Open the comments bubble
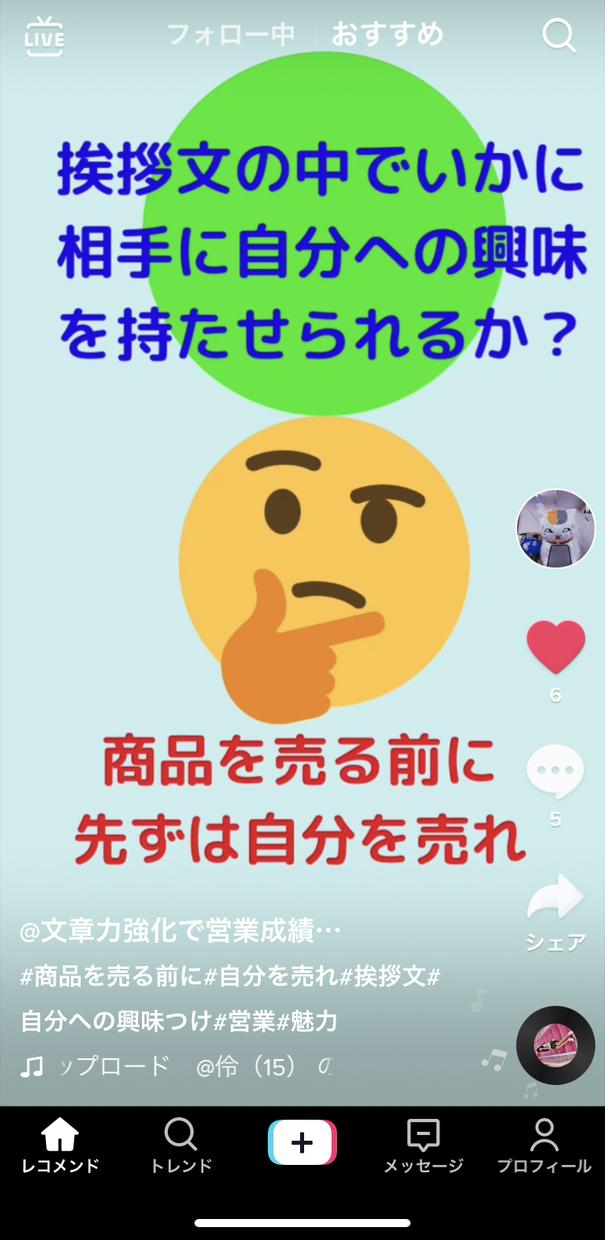 coord(555,772)
